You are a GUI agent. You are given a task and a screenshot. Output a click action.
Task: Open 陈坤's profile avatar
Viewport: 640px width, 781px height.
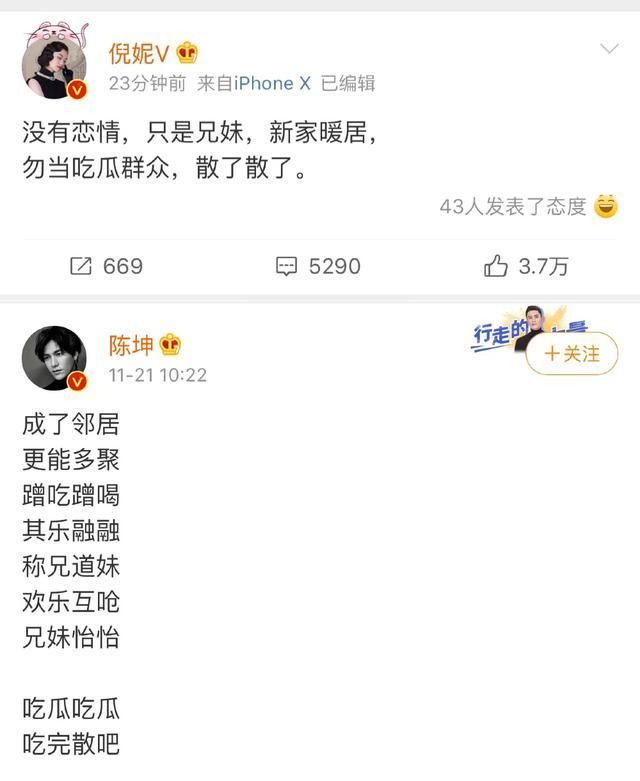(x=55, y=357)
